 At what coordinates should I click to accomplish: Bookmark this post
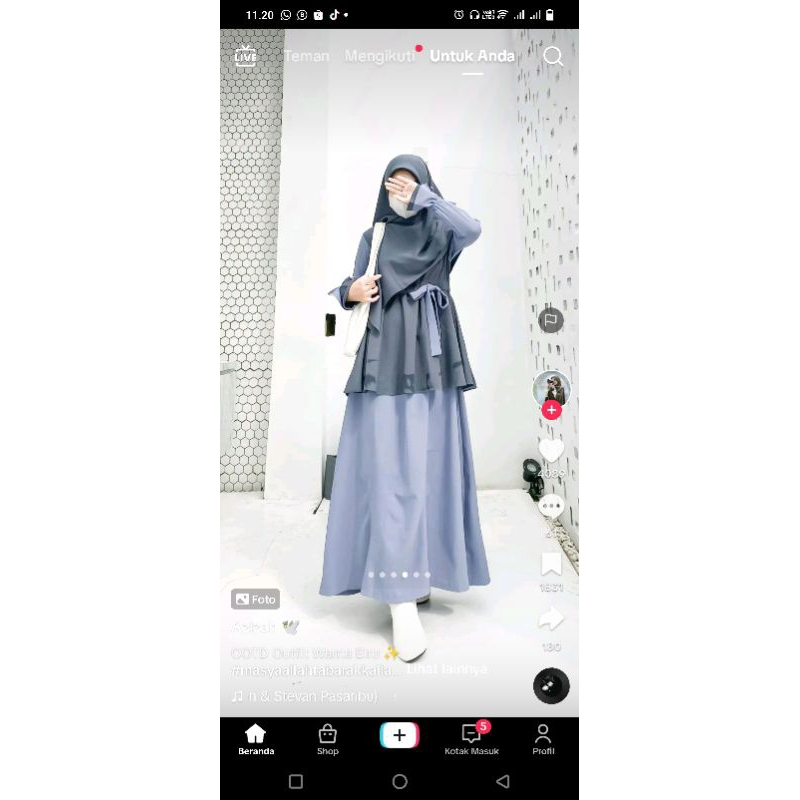tap(551, 564)
